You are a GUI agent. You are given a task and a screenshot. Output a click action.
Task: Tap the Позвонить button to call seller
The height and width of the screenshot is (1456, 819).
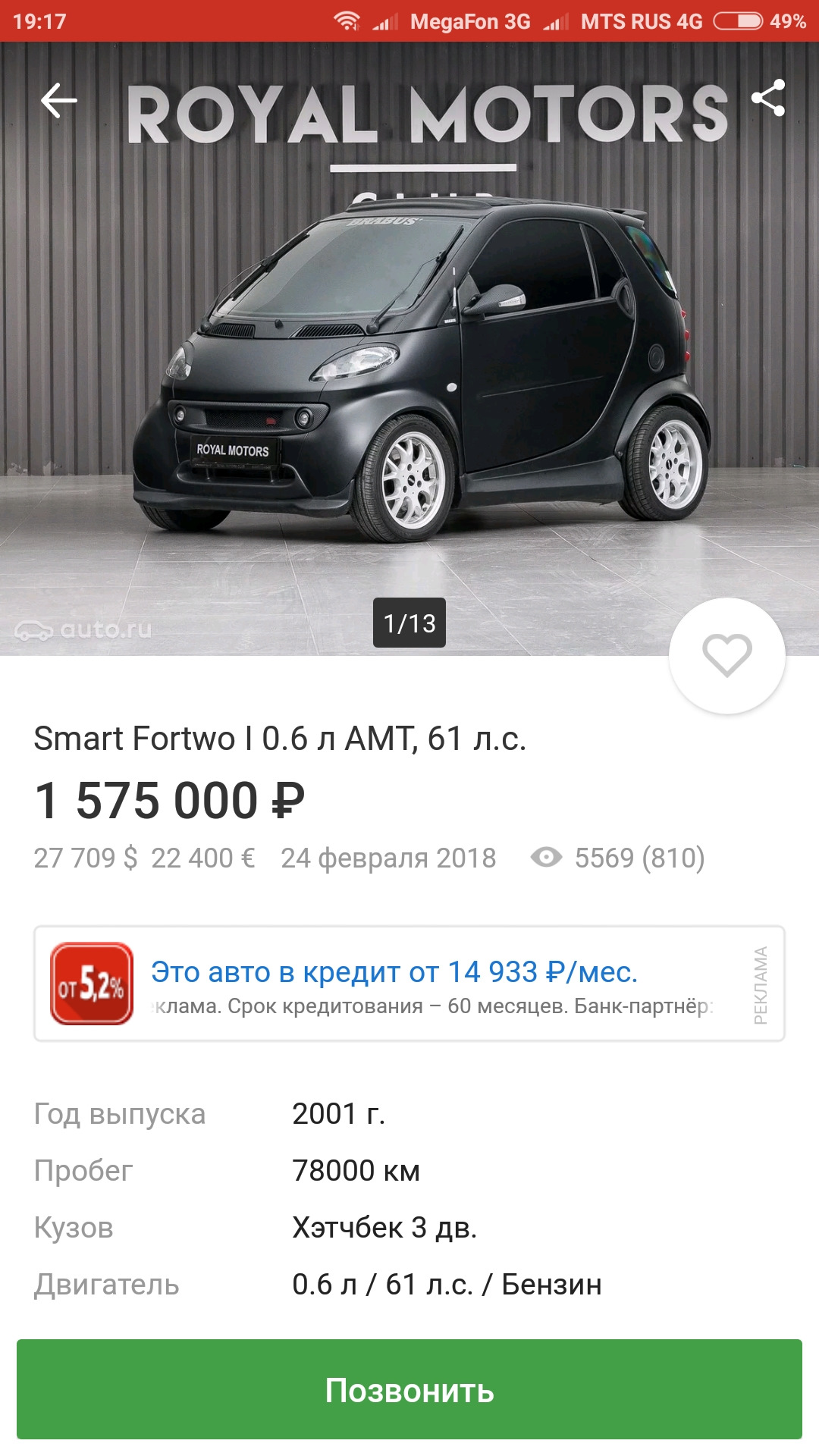409,1389
